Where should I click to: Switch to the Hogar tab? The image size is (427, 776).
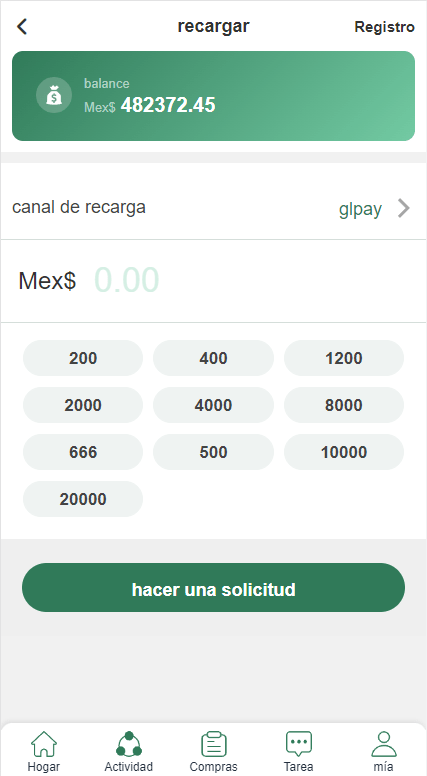[44, 752]
